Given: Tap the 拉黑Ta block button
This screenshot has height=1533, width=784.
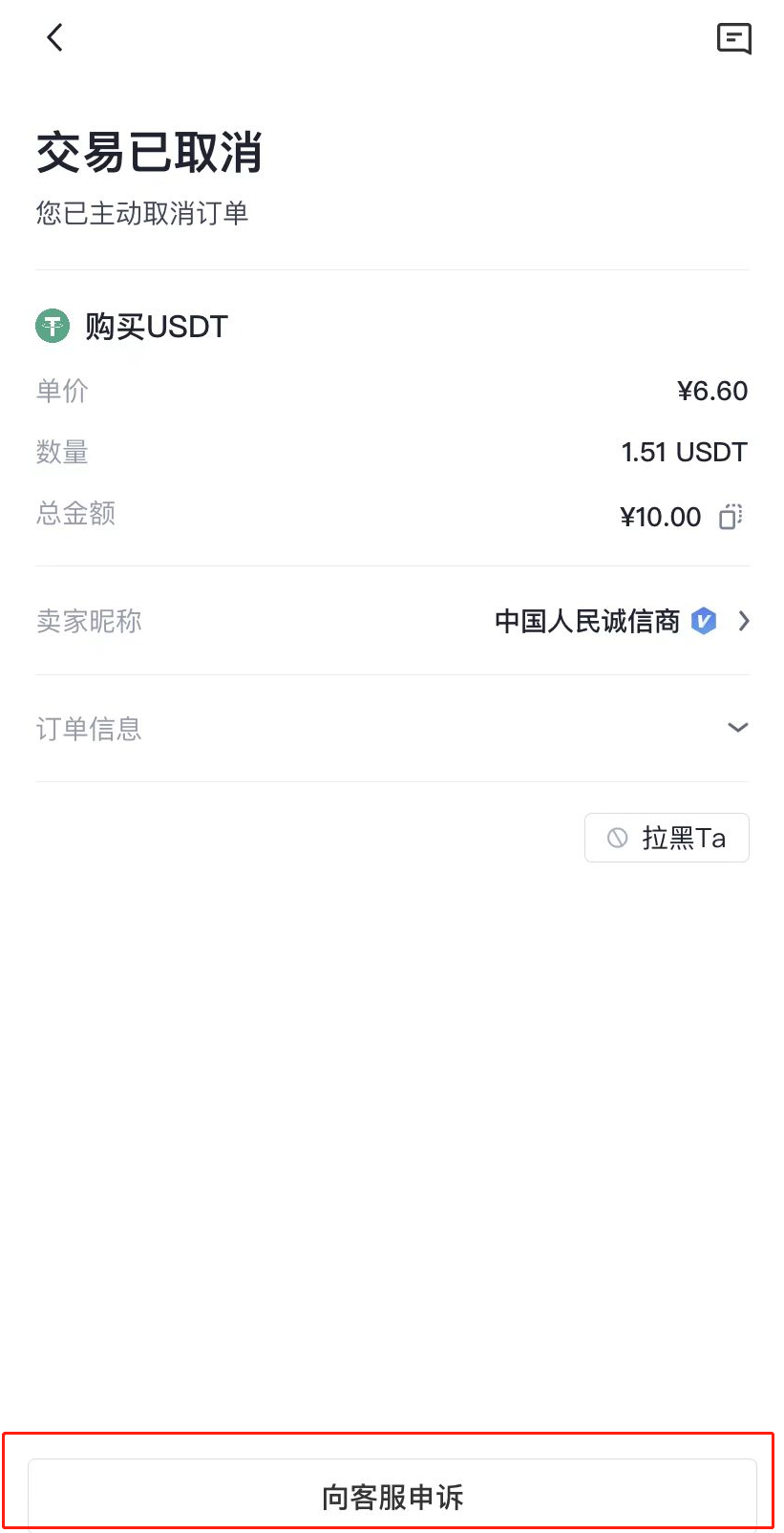Looking at the screenshot, I should tap(667, 838).
